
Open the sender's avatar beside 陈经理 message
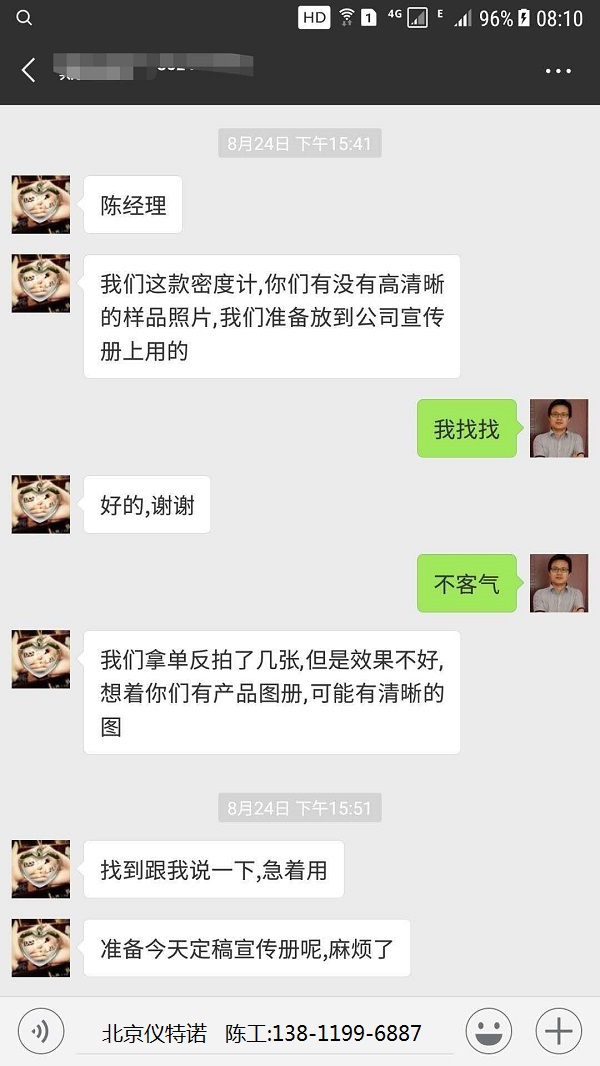[41, 205]
